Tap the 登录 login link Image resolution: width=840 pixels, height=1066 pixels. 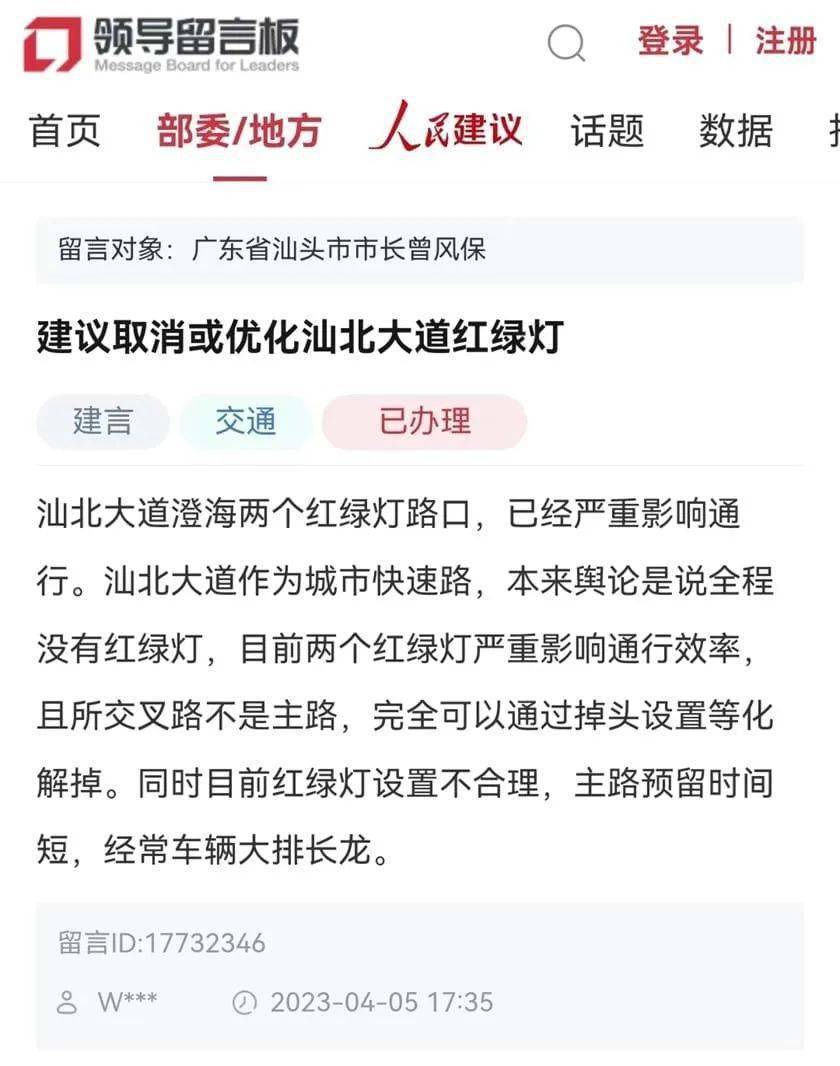click(x=671, y=42)
